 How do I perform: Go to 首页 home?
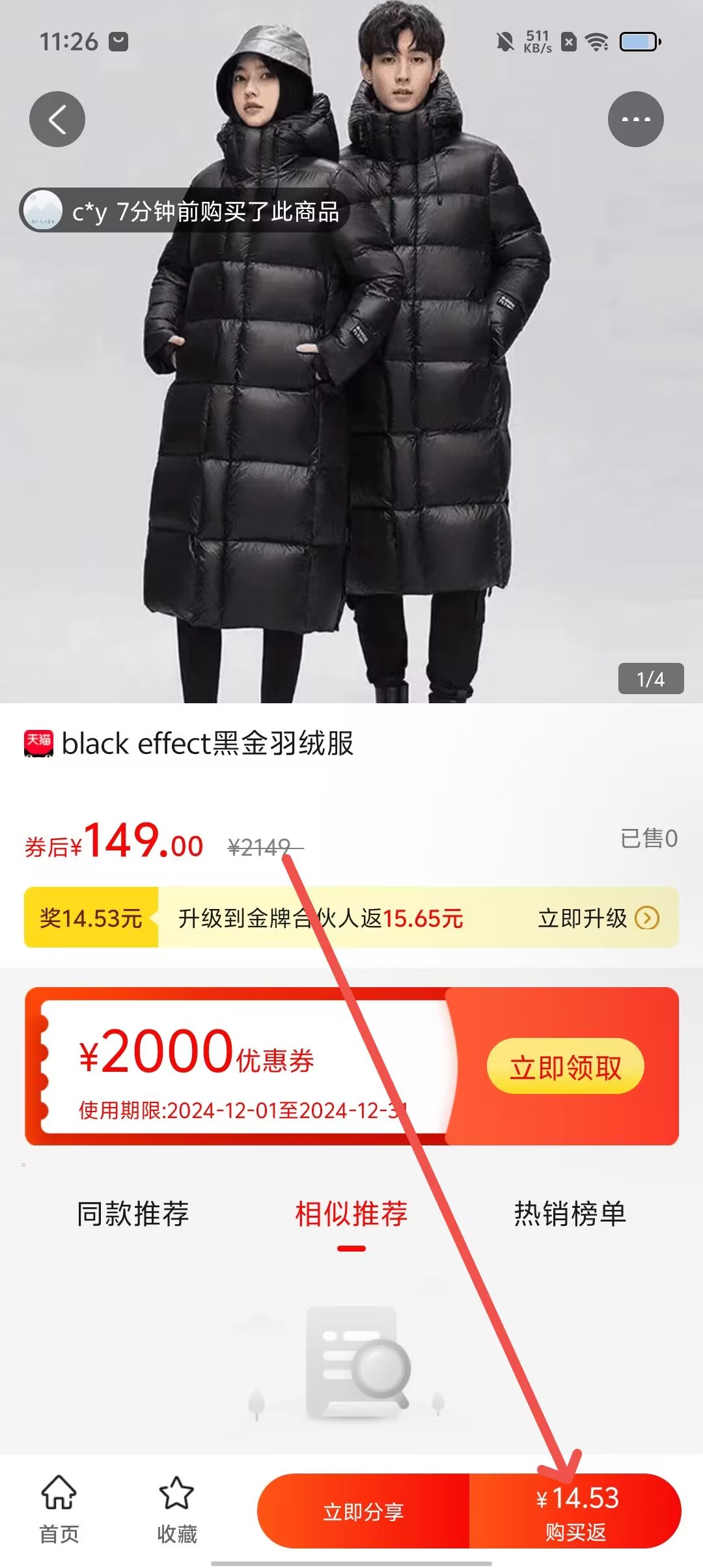tap(59, 1509)
